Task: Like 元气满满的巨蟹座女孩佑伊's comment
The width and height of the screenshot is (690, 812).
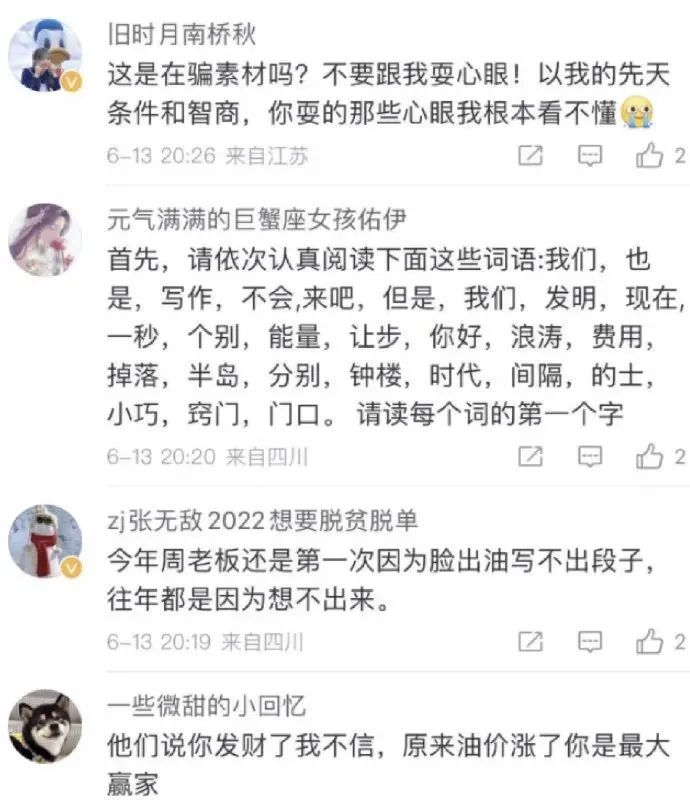Action: (x=650, y=457)
